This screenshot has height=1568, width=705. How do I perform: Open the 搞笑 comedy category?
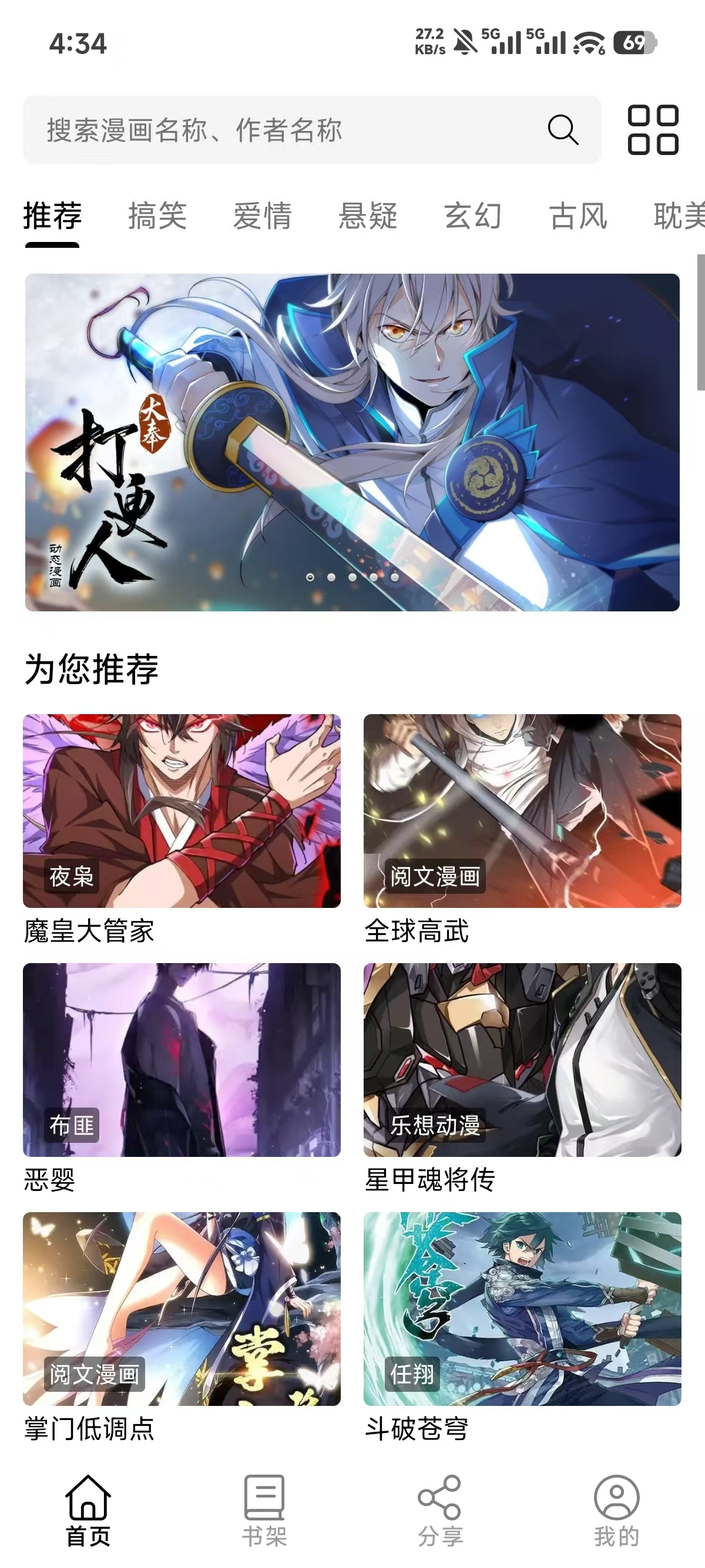157,217
